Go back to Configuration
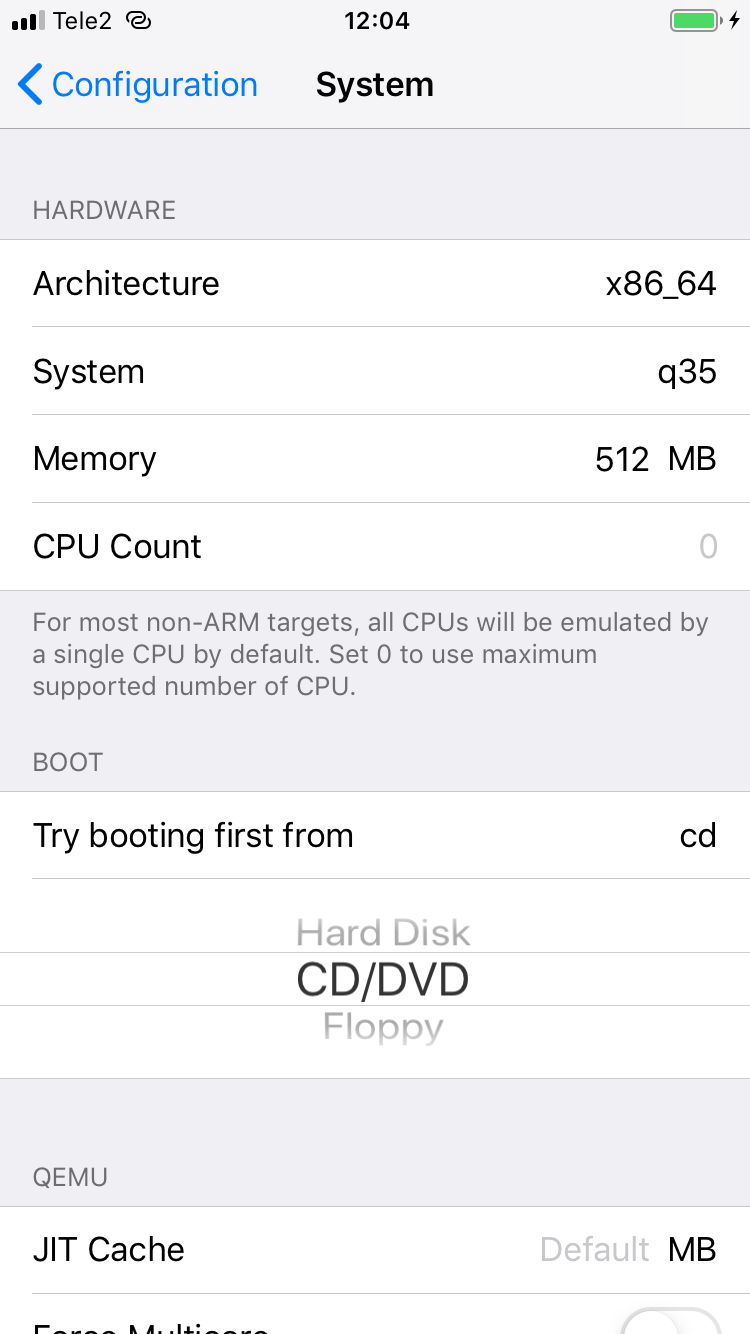Viewport: 750px width, 1334px height. (x=138, y=85)
